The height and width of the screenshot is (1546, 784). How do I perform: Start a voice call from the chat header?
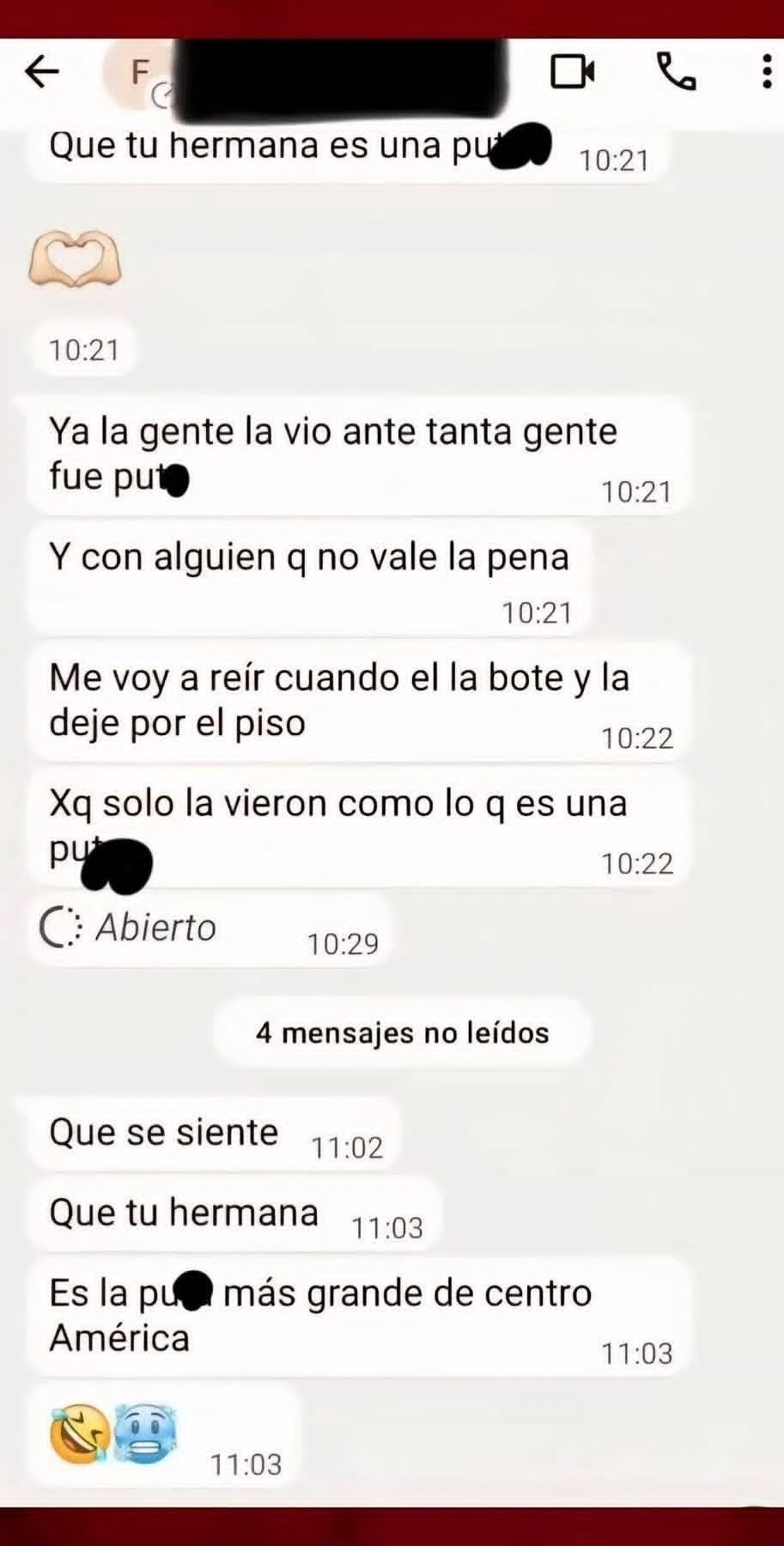point(678,73)
